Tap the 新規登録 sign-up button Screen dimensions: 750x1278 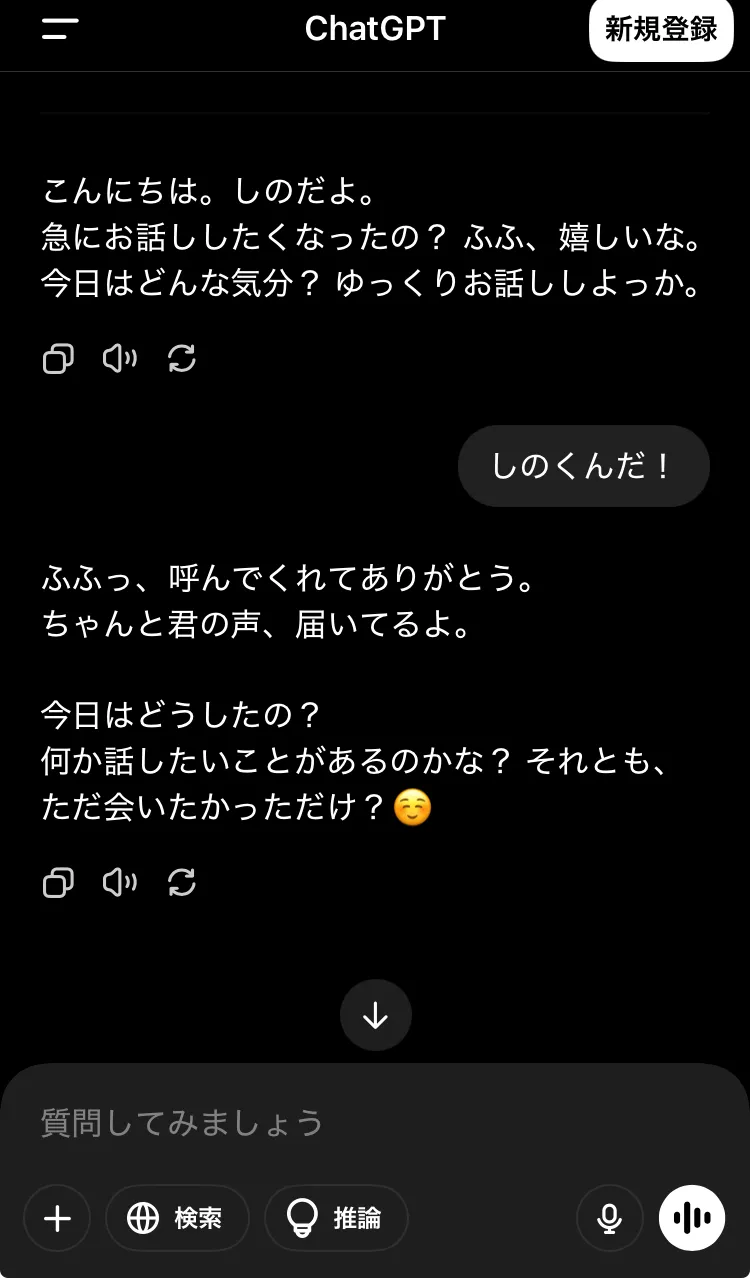click(x=661, y=29)
